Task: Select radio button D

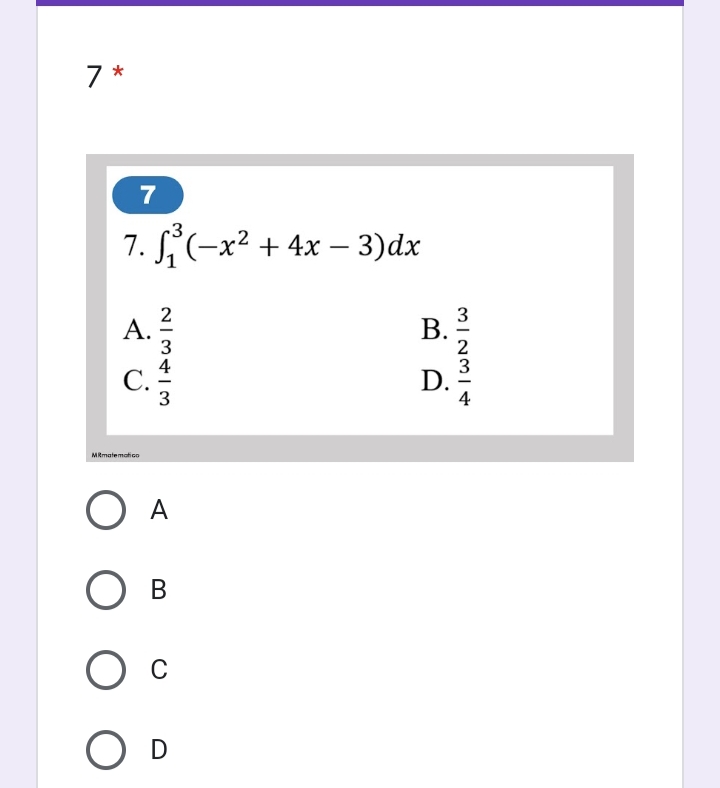Action: coord(106,750)
